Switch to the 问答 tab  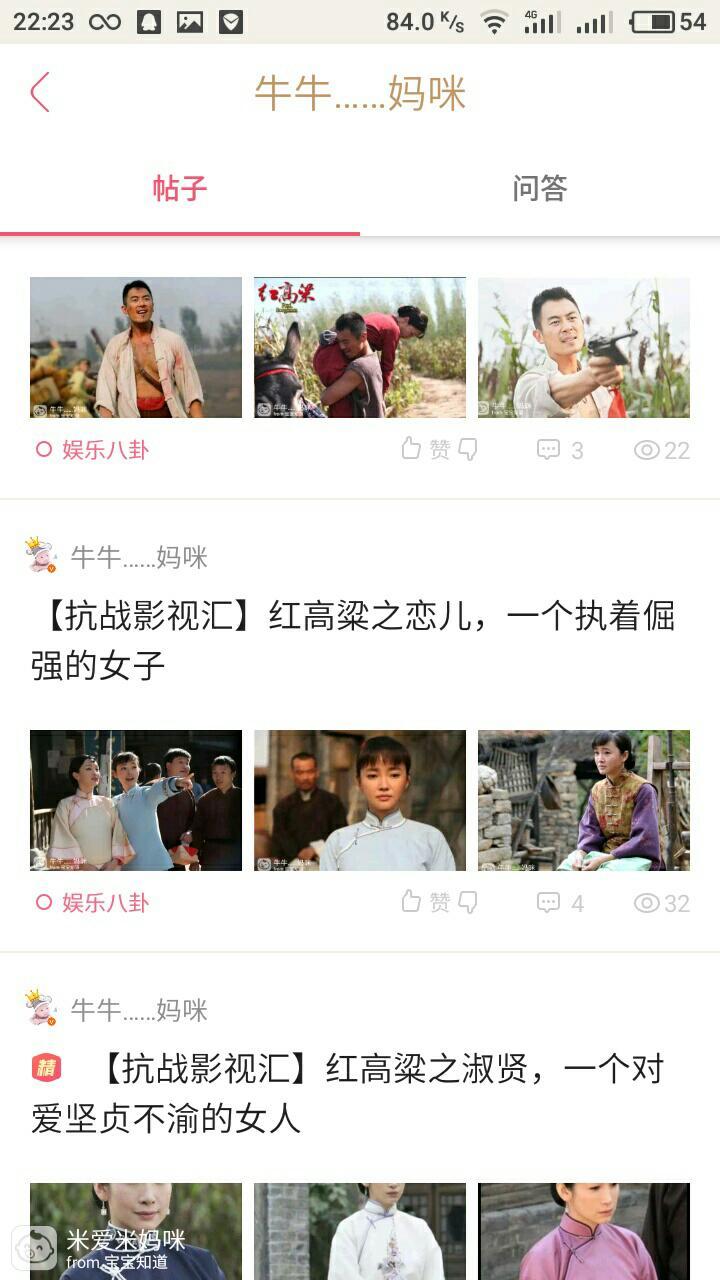pyautogui.click(x=540, y=188)
